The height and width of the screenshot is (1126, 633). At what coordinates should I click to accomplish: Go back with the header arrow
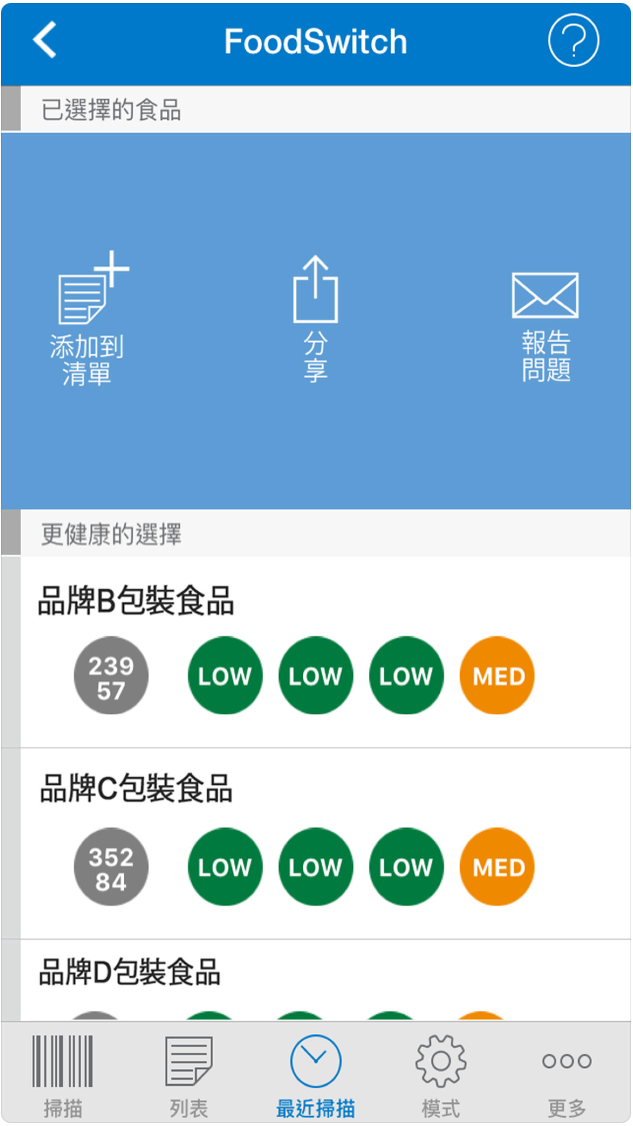pos(45,41)
